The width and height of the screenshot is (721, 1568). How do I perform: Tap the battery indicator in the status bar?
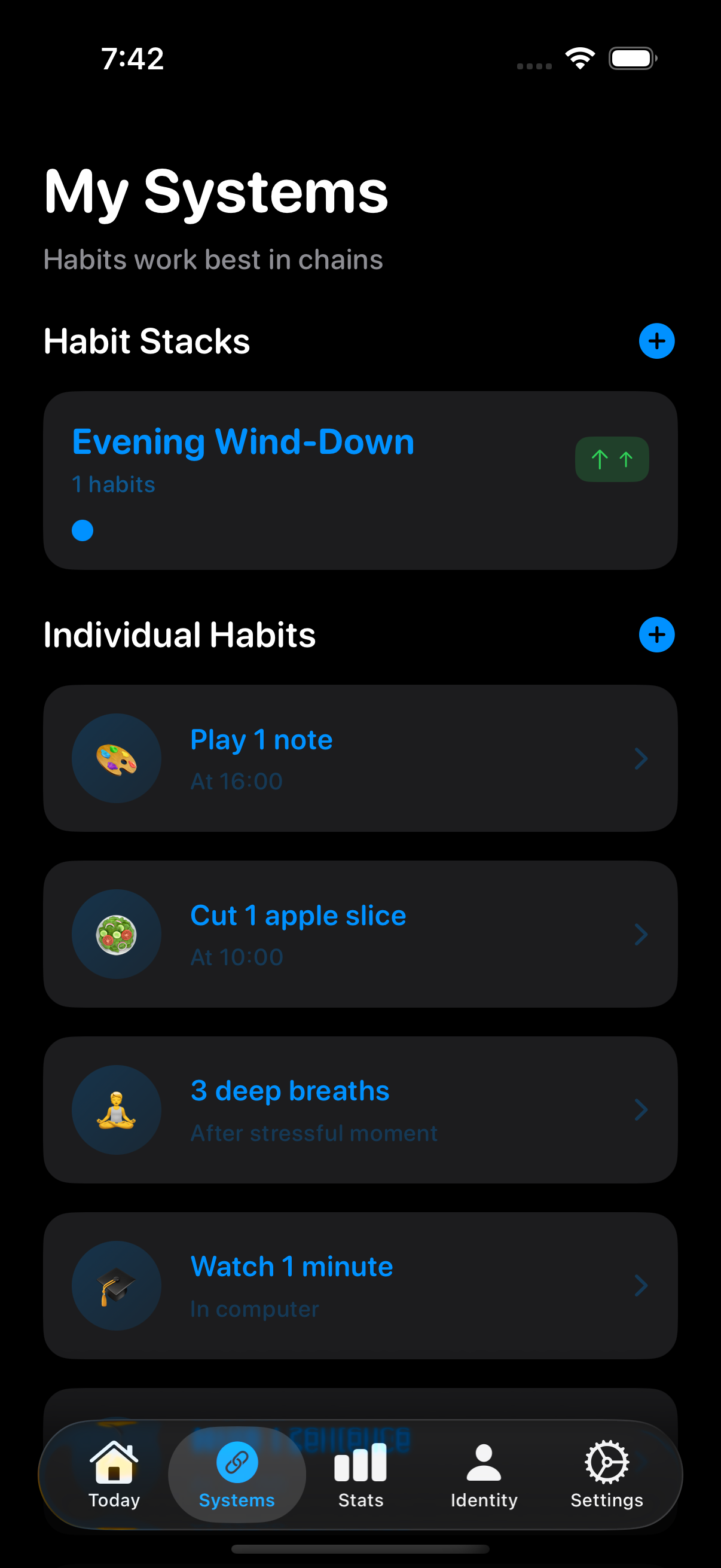(x=632, y=58)
